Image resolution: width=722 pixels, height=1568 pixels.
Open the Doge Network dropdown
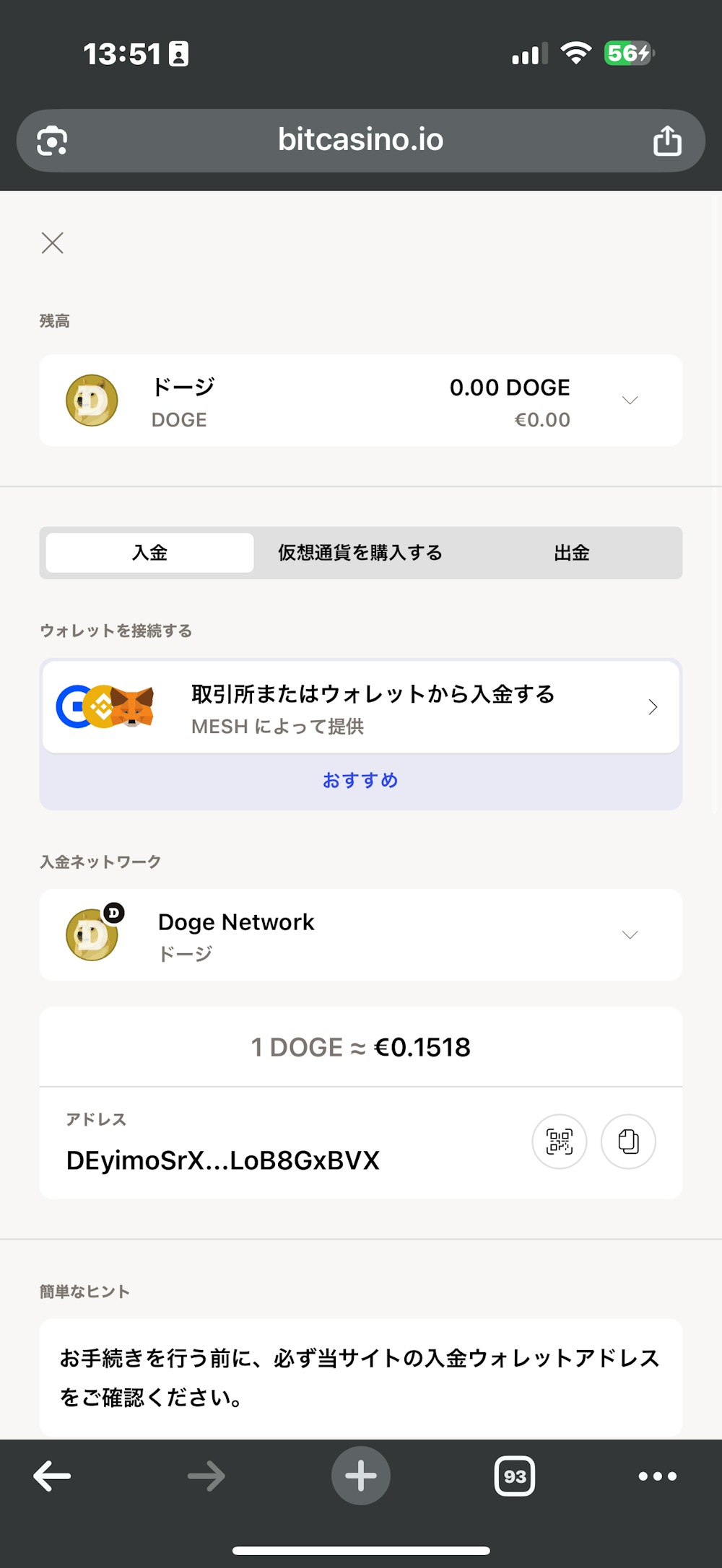point(628,934)
